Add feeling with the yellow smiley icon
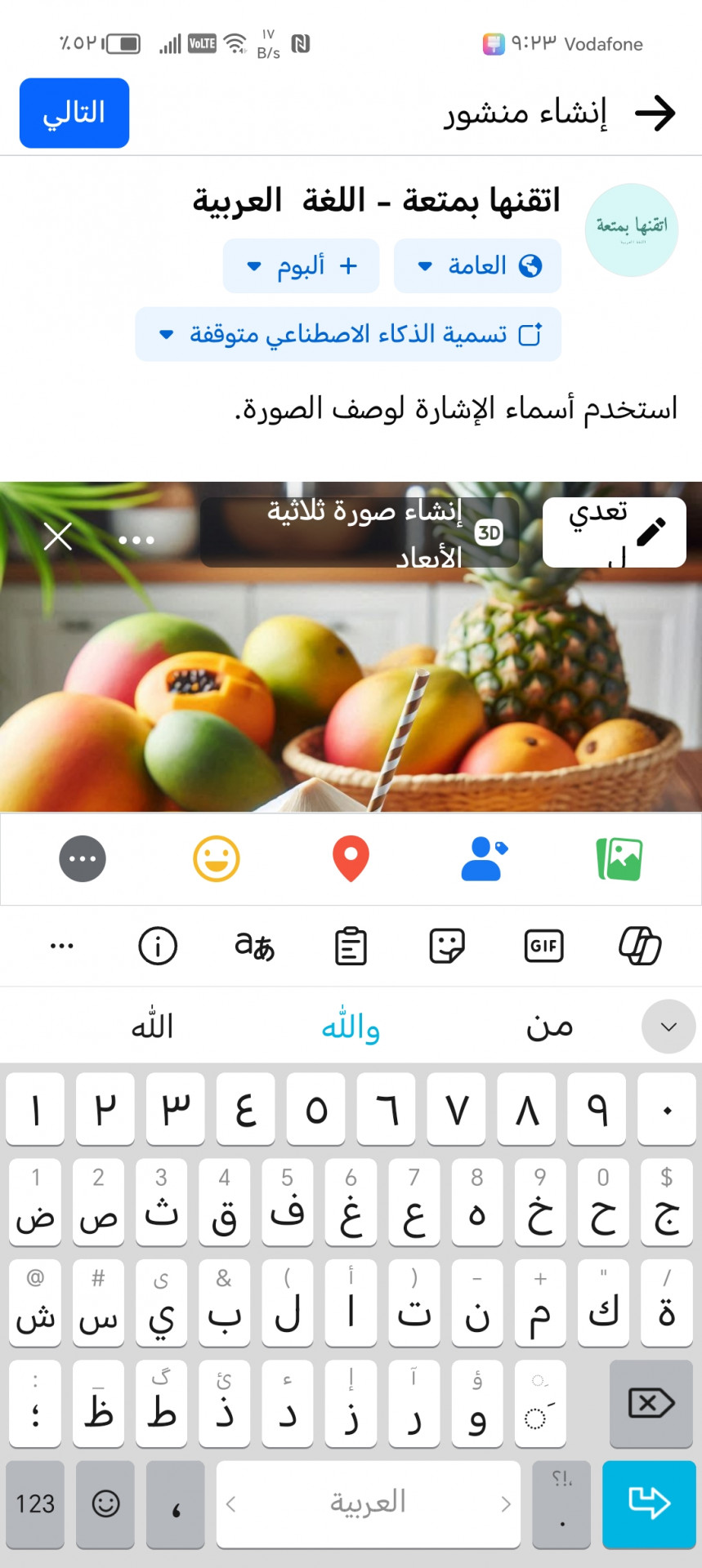The height and width of the screenshot is (1568, 702). coord(217,859)
